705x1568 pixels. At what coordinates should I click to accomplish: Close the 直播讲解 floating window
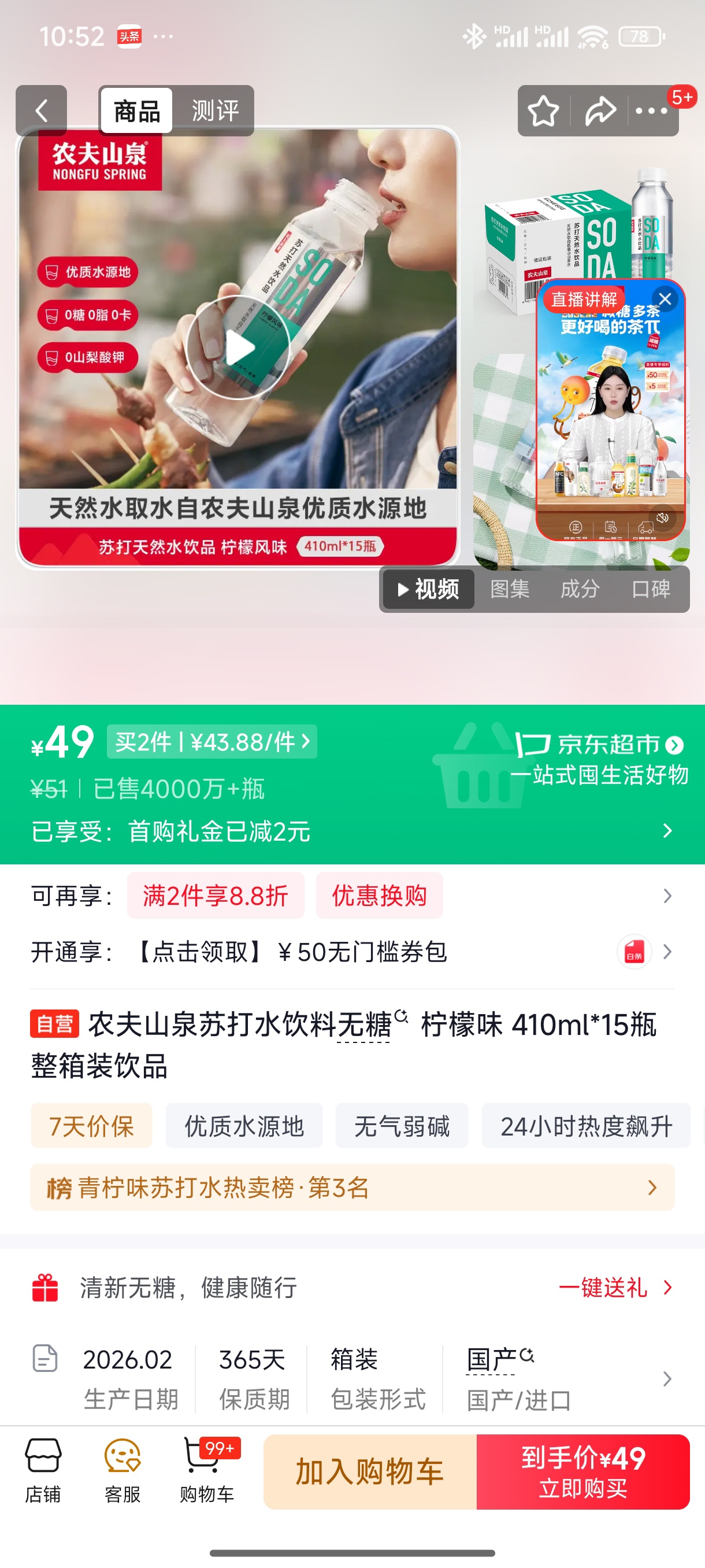(665, 299)
